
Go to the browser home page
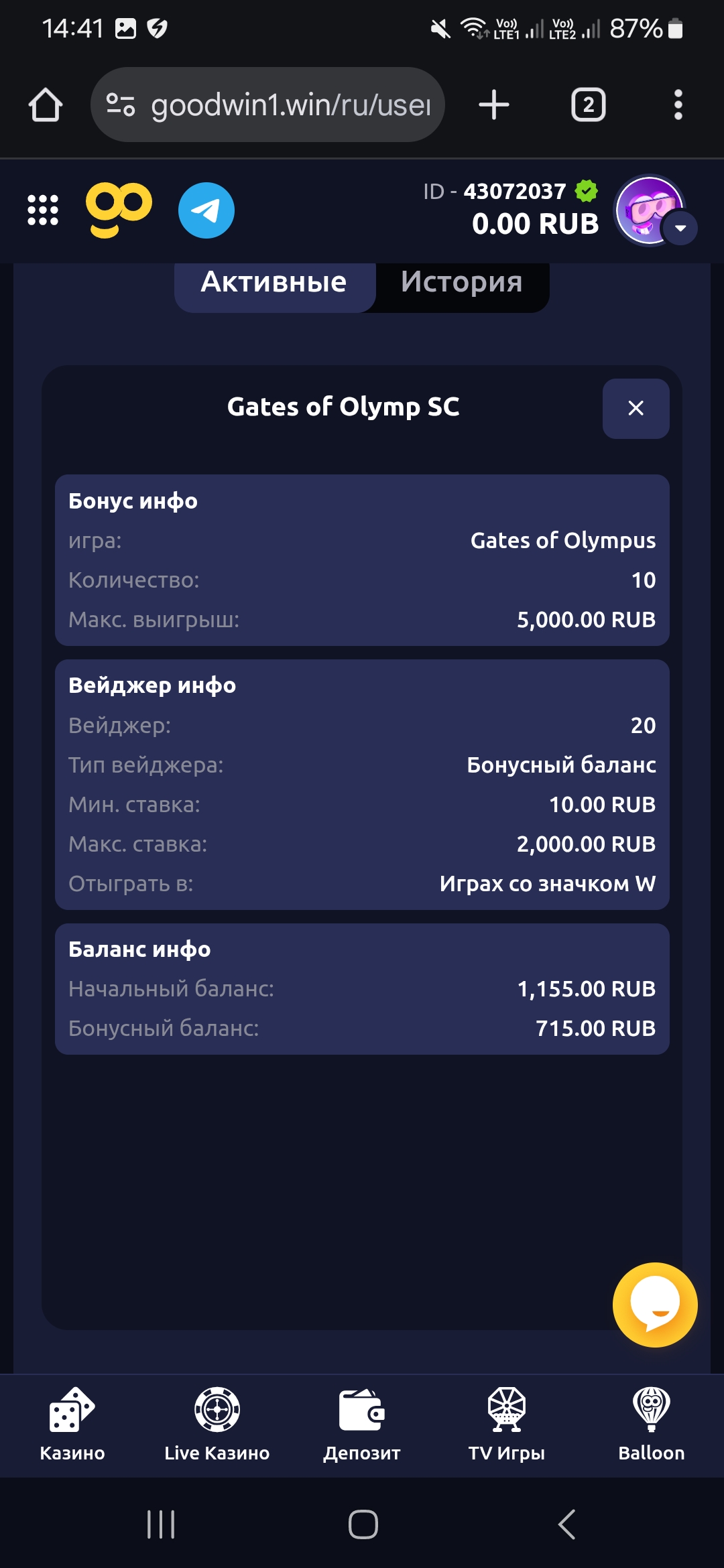[x=46, y=105]
